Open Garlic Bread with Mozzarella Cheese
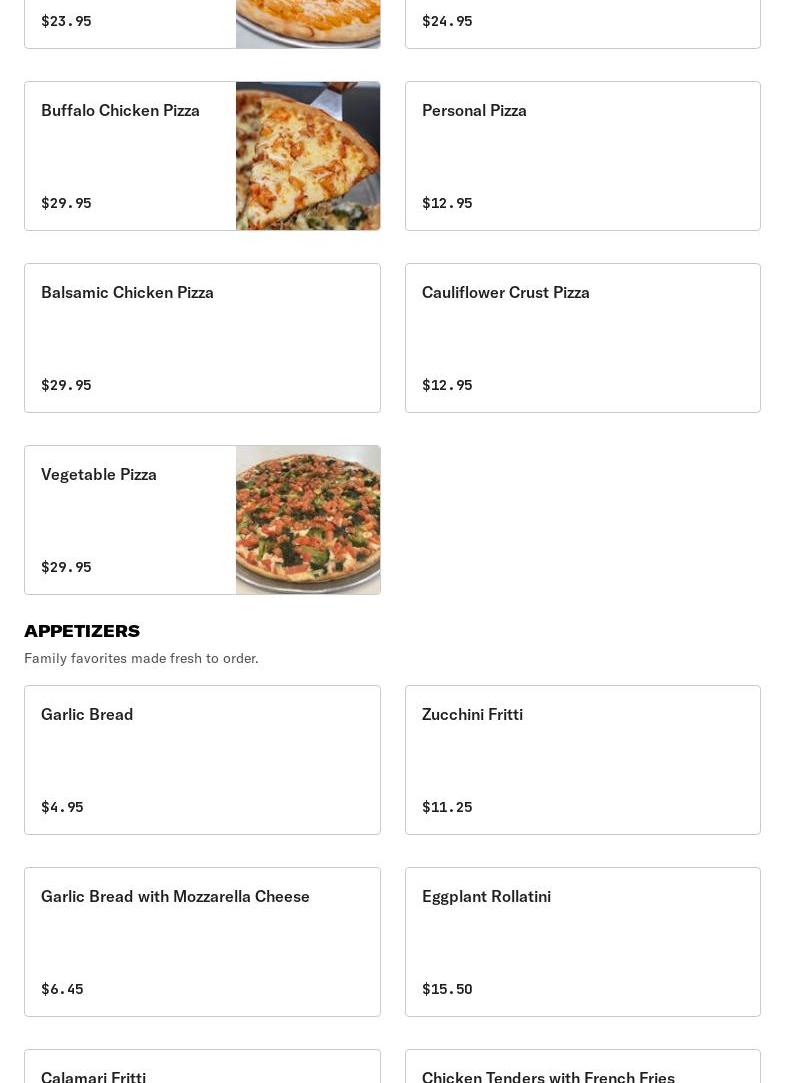Image resolution: width=785 pixels, height=1083 pixels. pos(202,942)
